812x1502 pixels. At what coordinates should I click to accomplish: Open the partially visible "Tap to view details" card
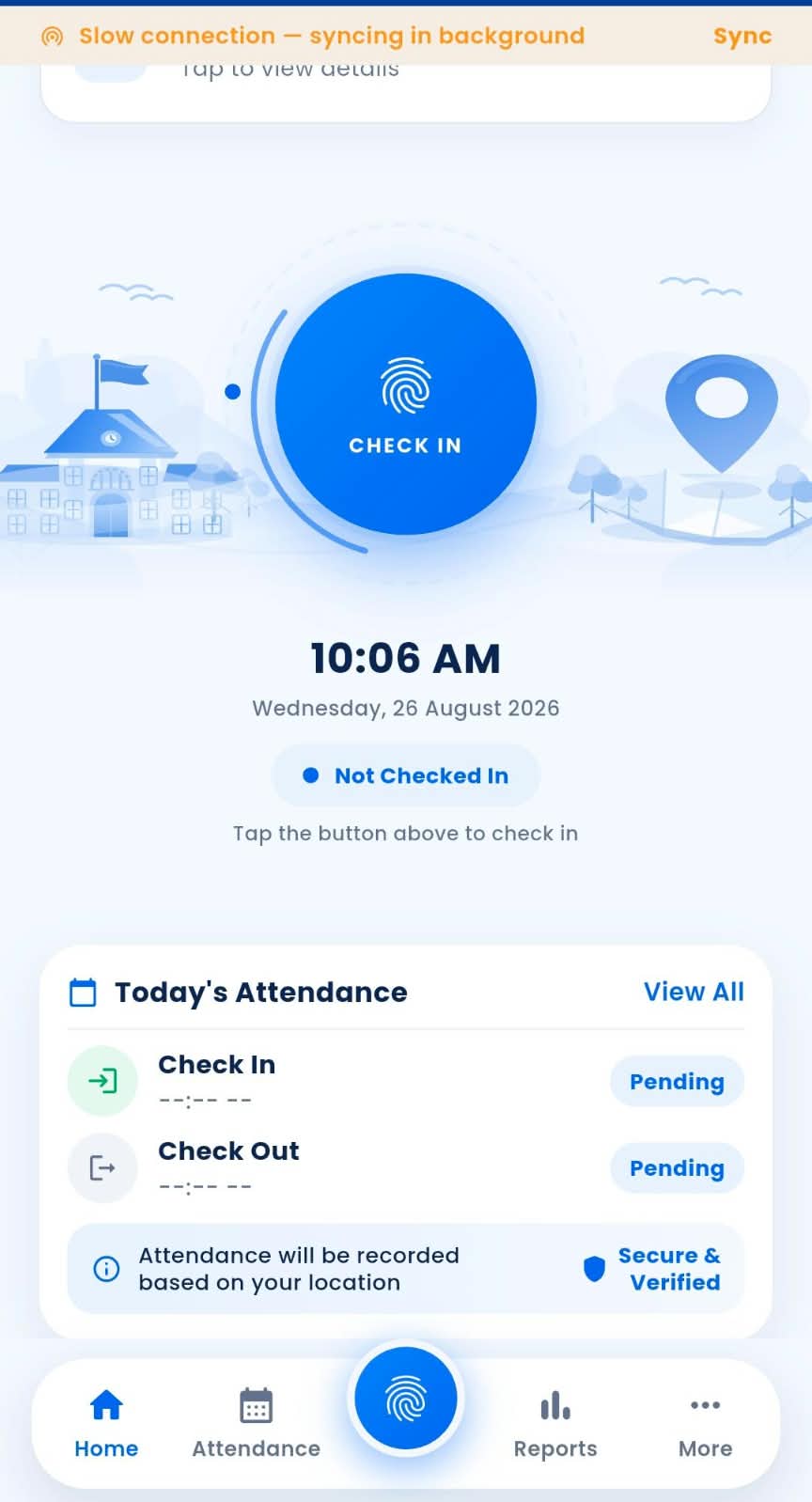406,92
